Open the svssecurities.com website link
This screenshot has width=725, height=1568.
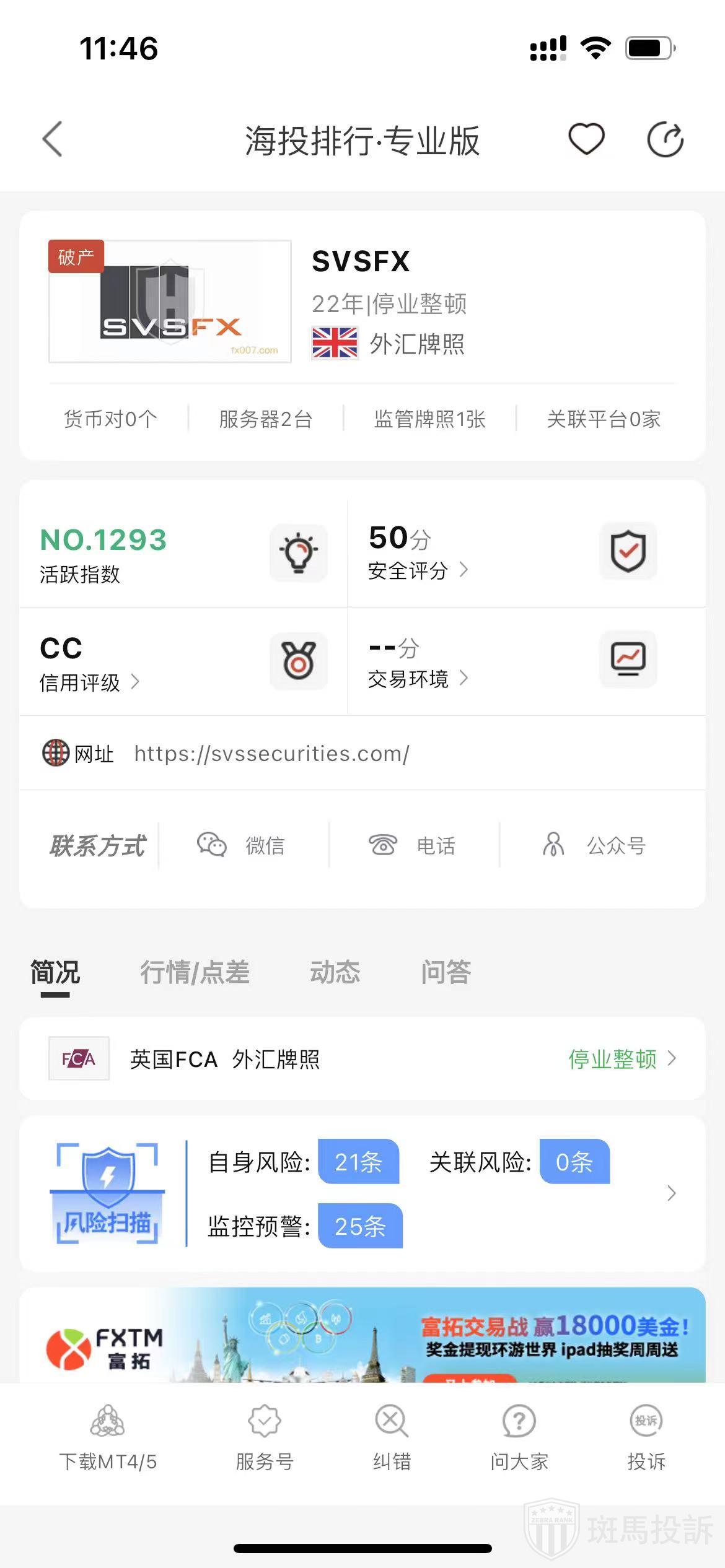(x=271, y=754)
